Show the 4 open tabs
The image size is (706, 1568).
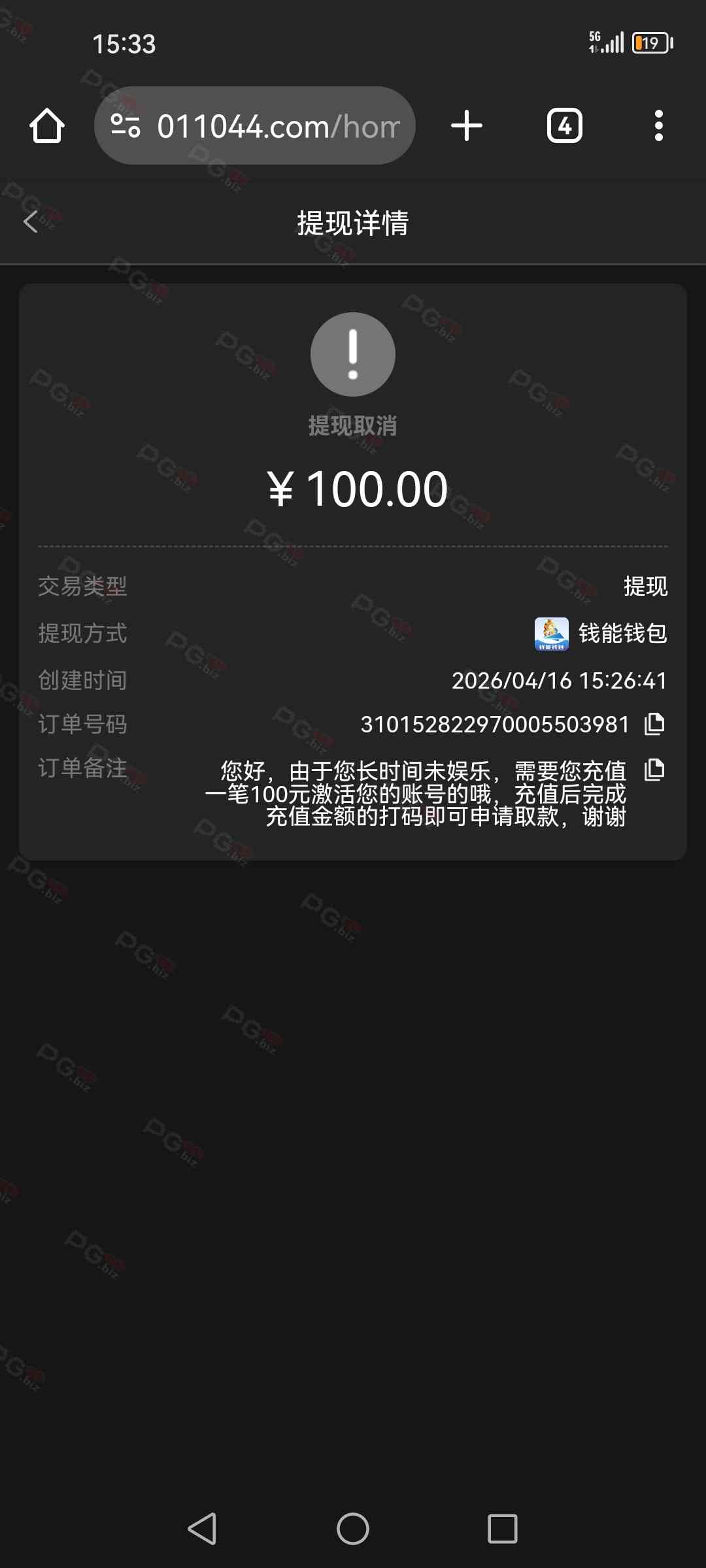(x=565, y=125)
